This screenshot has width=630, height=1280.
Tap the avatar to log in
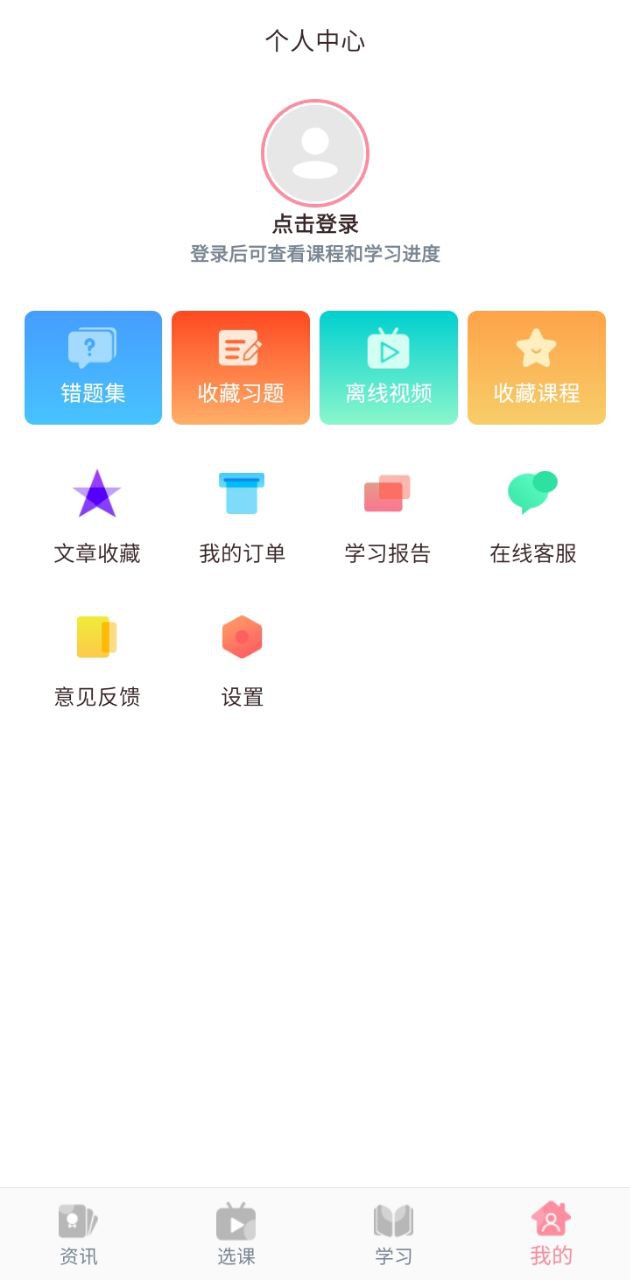point(315,153)
